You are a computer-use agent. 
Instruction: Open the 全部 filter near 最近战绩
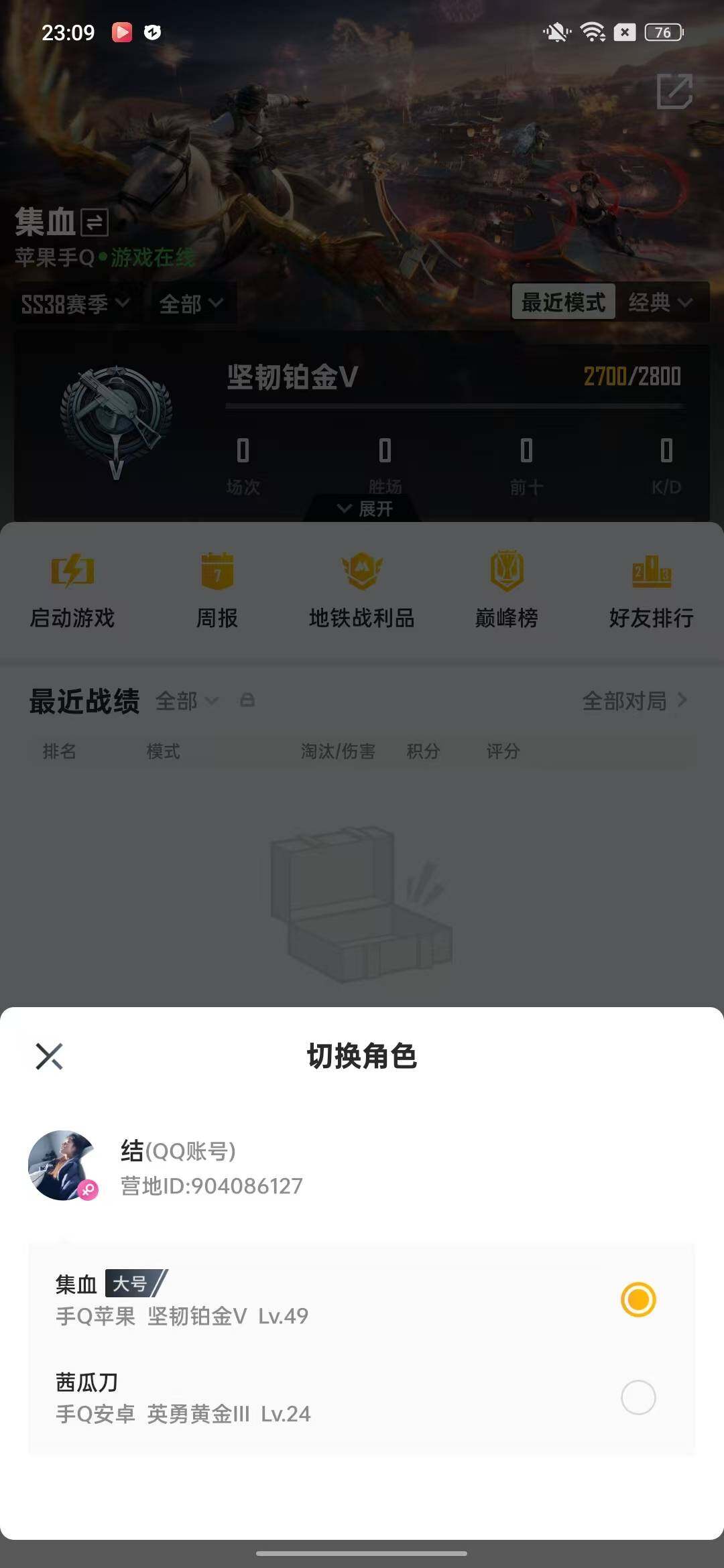tap(184, 702)
